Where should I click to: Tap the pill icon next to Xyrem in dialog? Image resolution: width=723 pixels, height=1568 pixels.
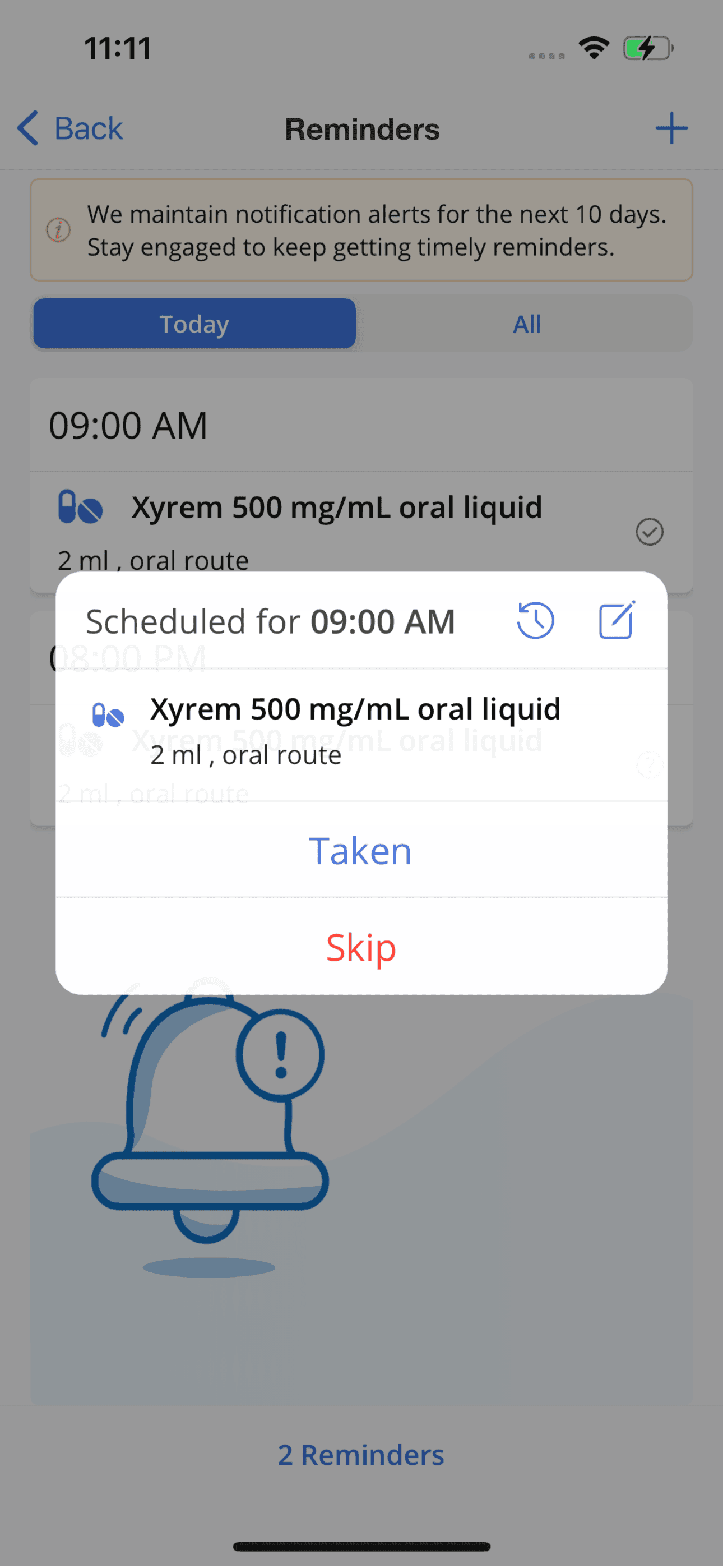point(108,716)
